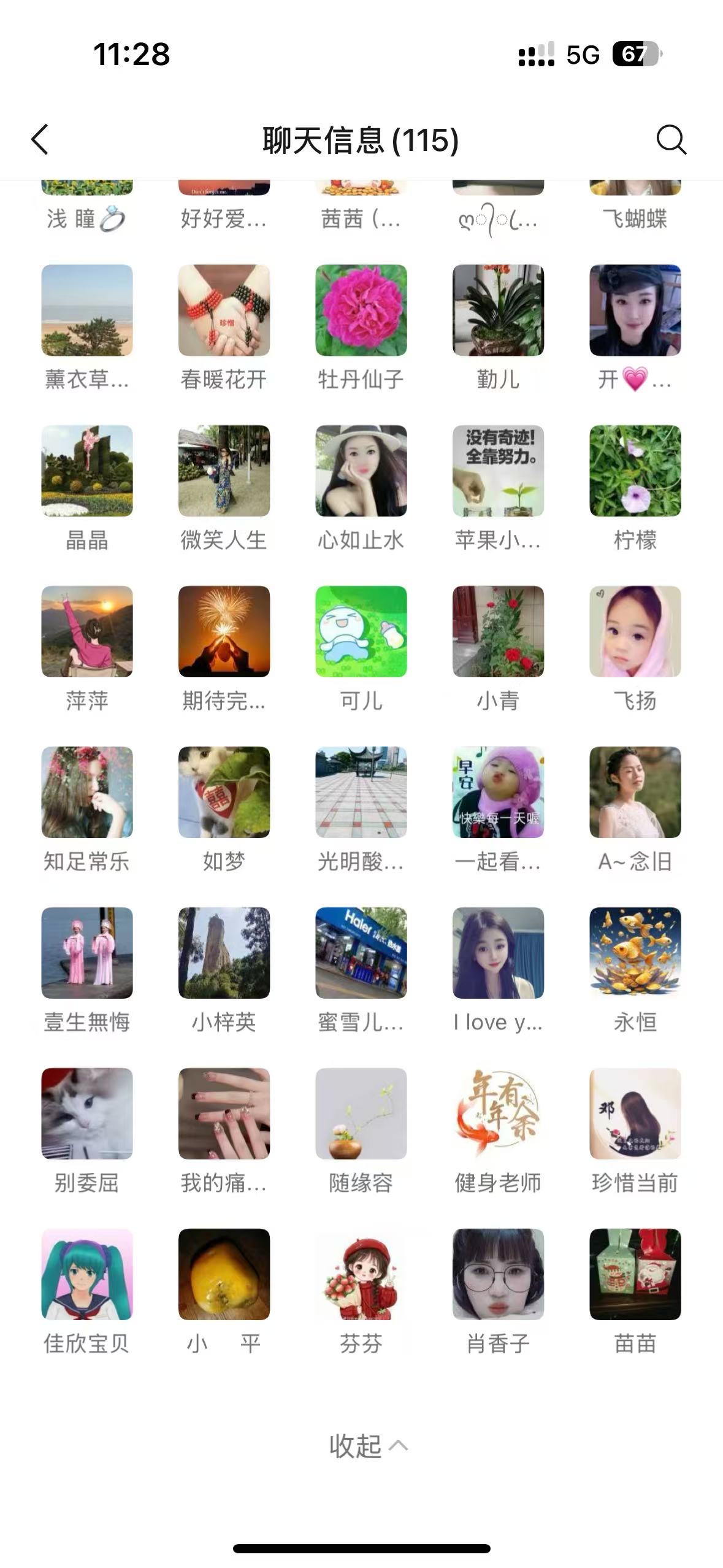The height and width of the screenshot is (1568, 723).
Task: Open 苗苗's profile
Action: 635,1275
